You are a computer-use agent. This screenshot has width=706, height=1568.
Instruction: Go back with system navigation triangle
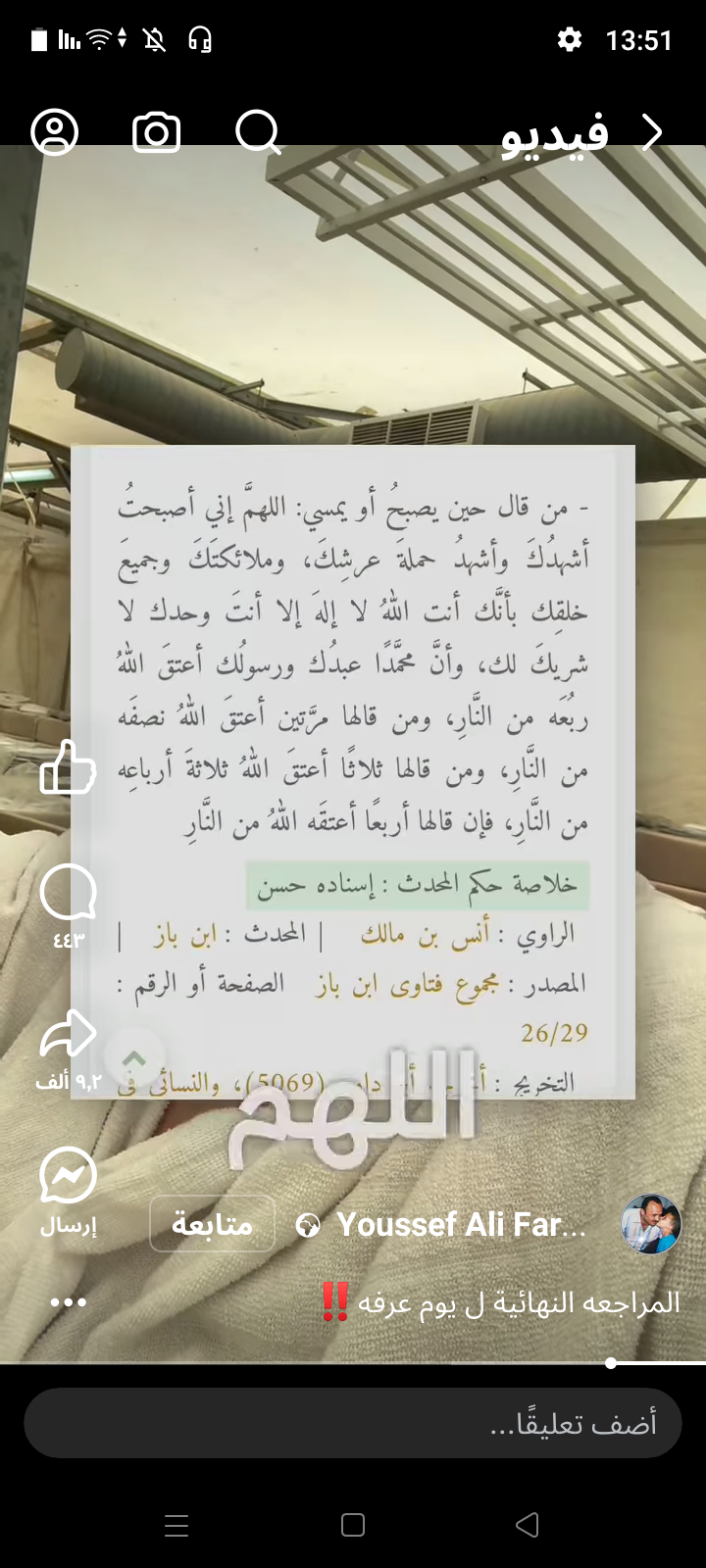(x=528, y=1525)
